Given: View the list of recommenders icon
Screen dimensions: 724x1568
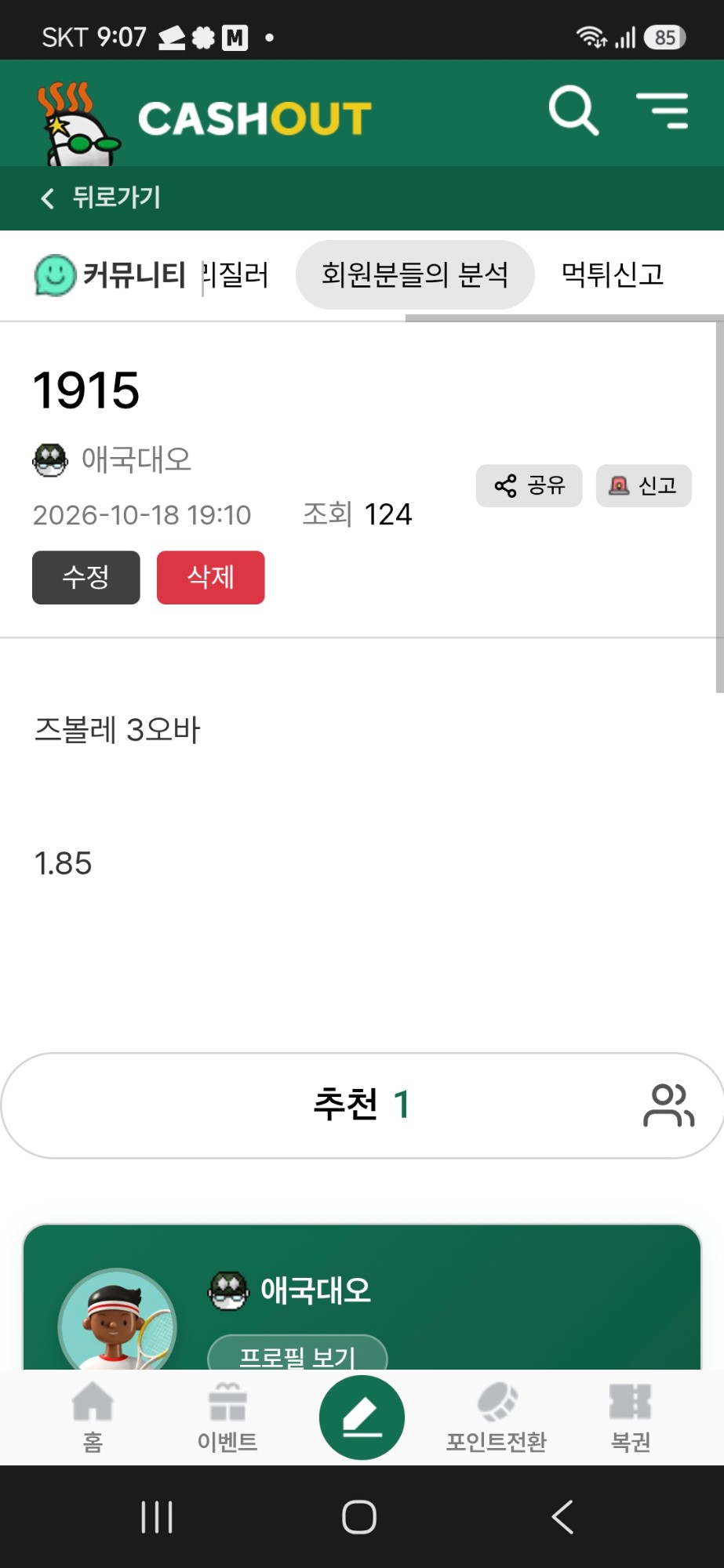Looking at the screenshot, I should coord(668,1105).
